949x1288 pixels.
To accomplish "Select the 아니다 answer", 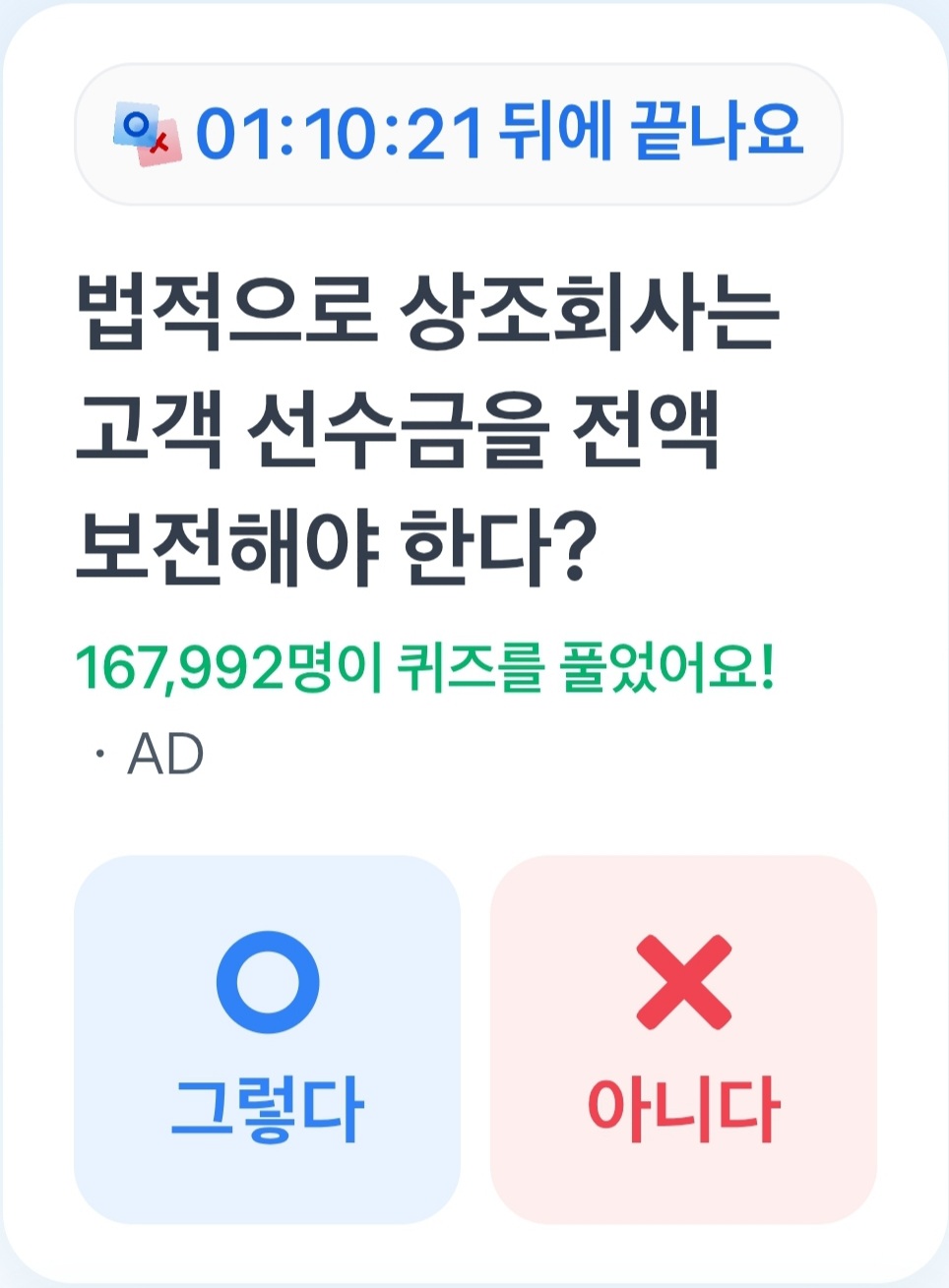I will 683,1039.
